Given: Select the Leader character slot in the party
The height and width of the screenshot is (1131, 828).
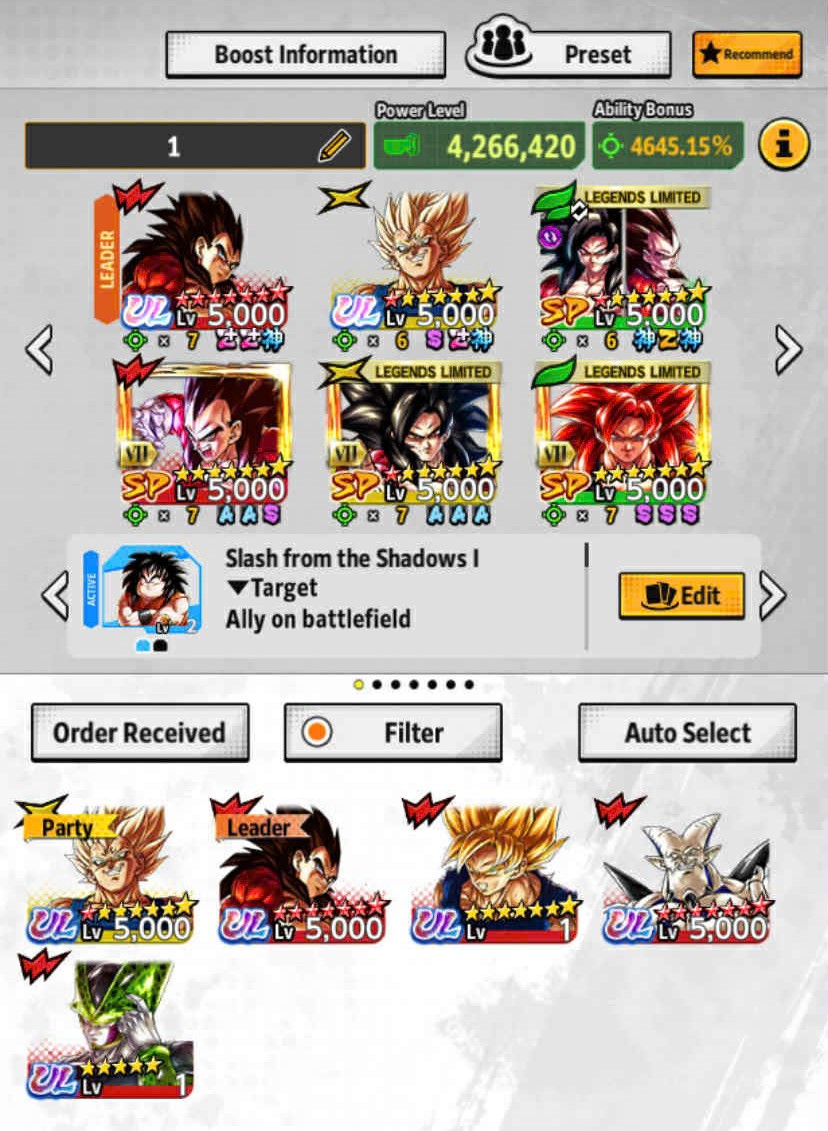Looking at the screenshot, I should (x=195, y=265).
